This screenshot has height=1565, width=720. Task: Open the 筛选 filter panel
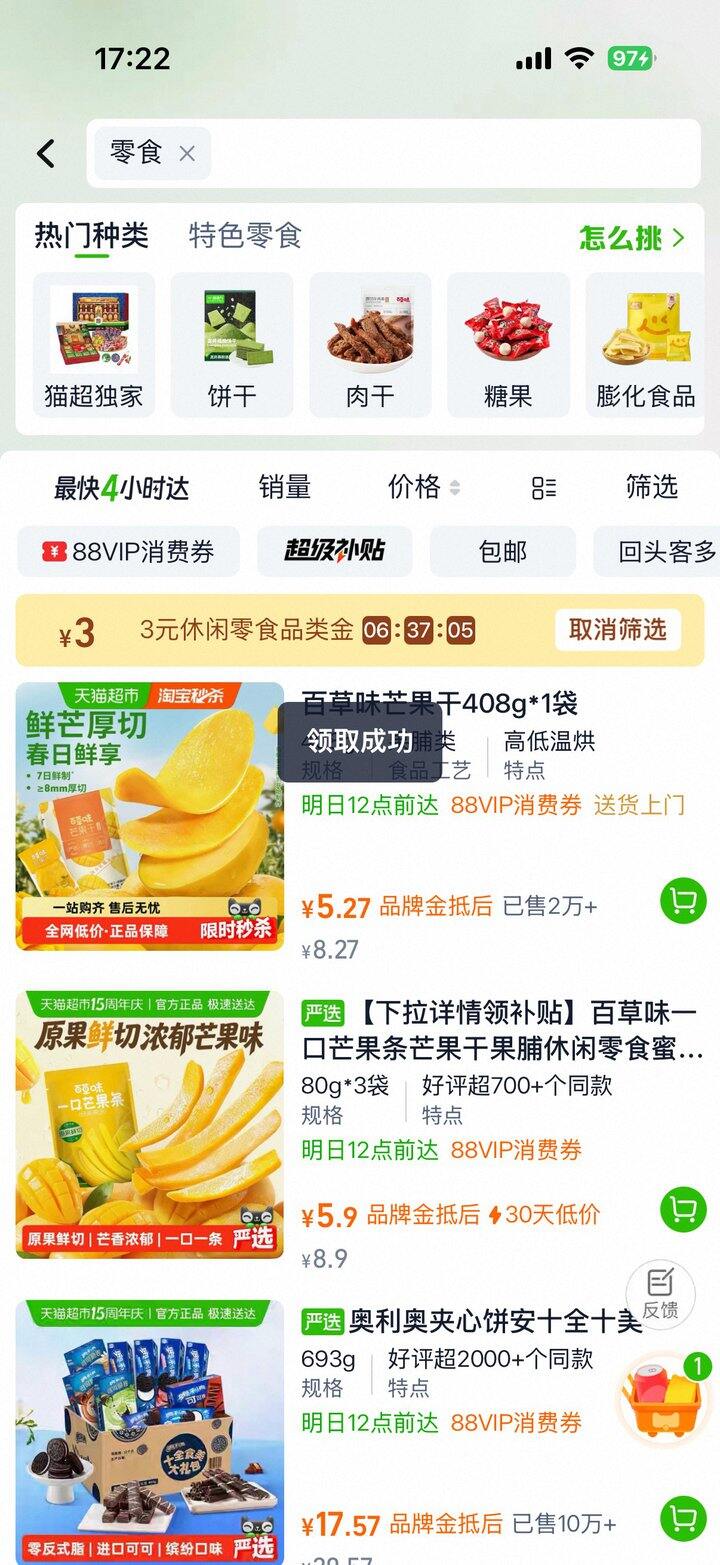(x=652, y=487)
